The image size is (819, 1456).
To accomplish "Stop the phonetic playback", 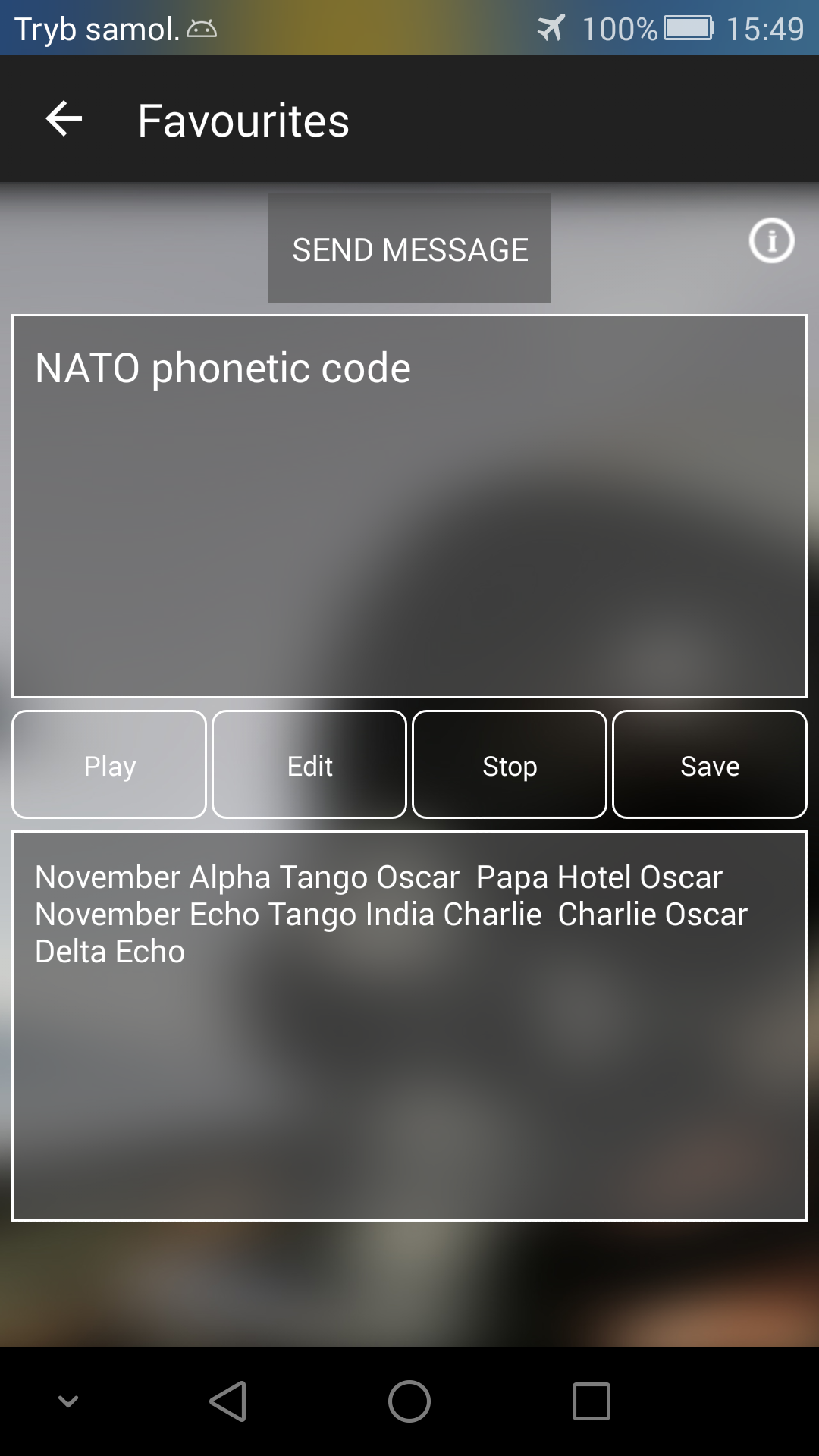I will coord(509,765).
